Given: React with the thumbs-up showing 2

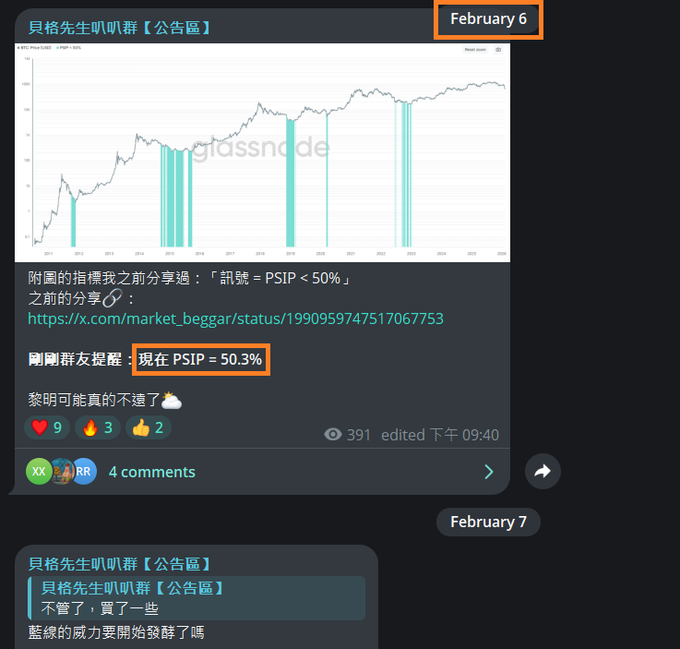Looking at the screenshot, I should click(x=148, y=428).
